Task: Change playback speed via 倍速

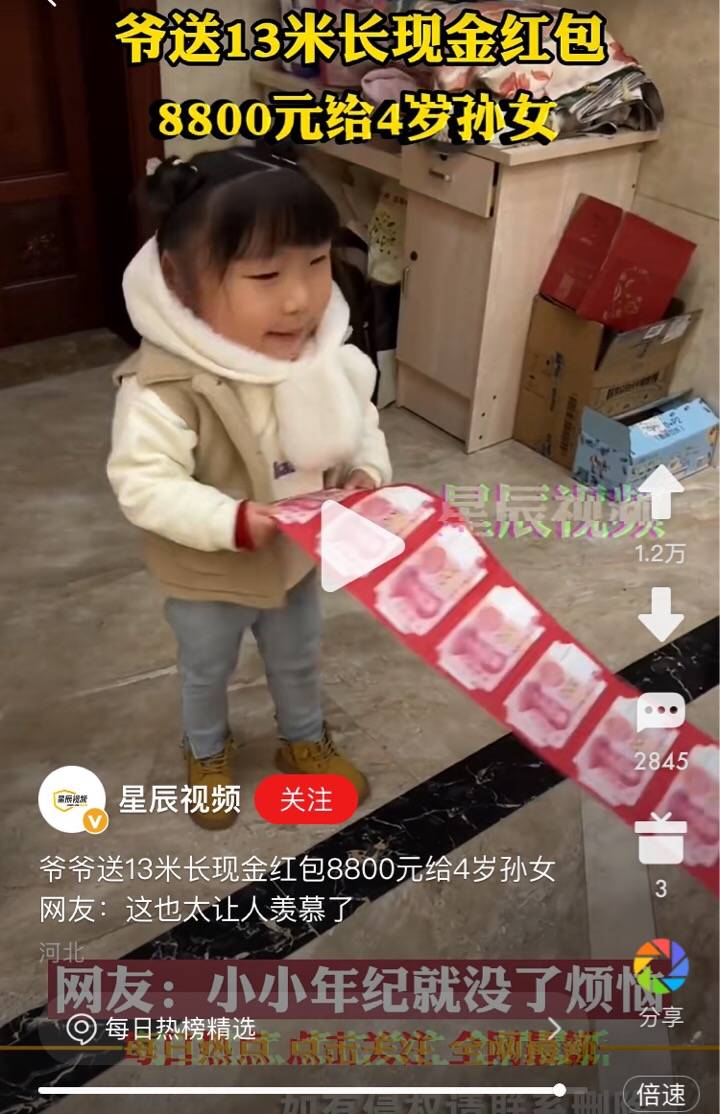Action: click(661, 1093)
